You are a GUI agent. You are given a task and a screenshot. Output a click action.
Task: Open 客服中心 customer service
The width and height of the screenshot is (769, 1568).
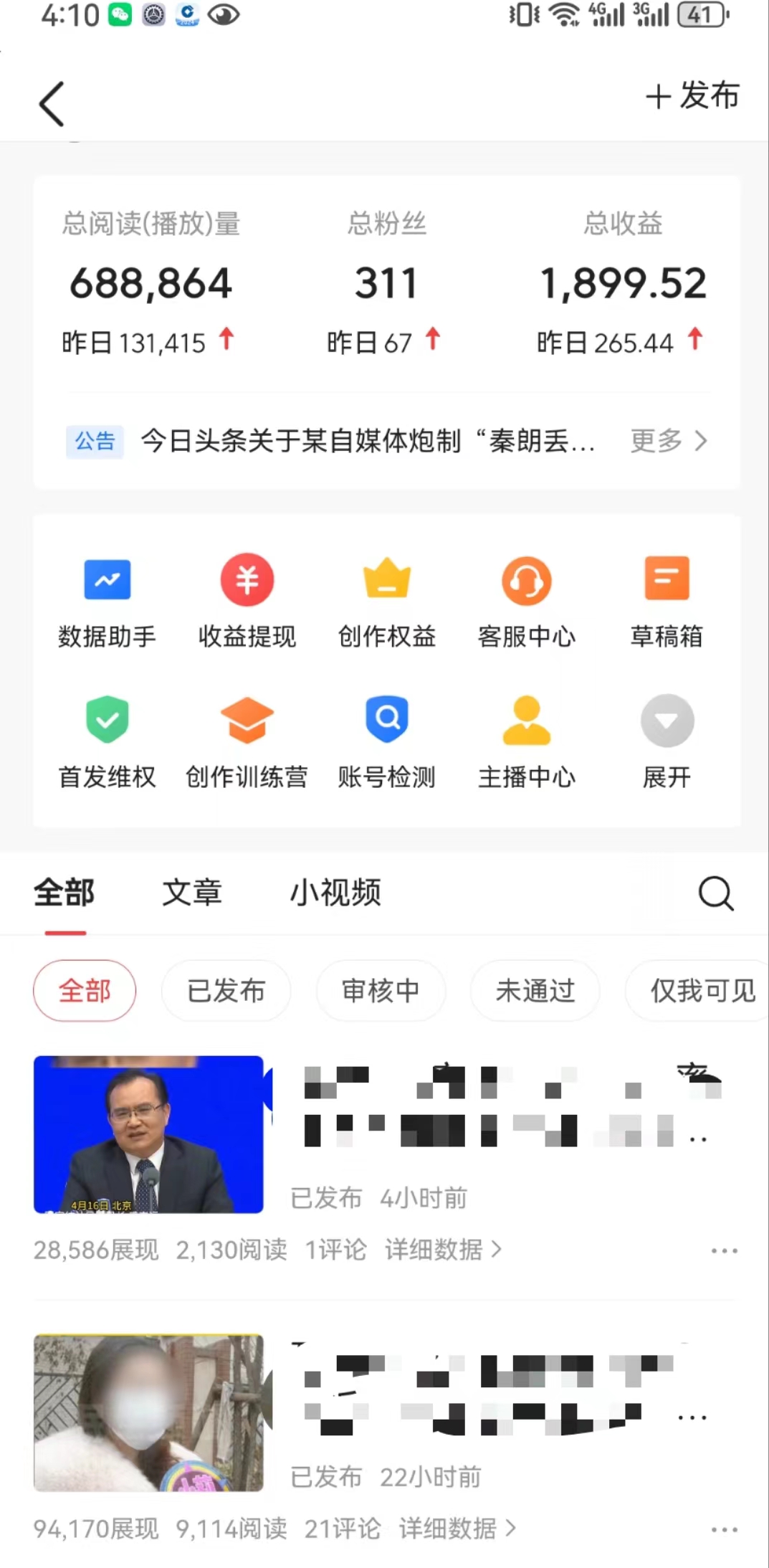527,601
